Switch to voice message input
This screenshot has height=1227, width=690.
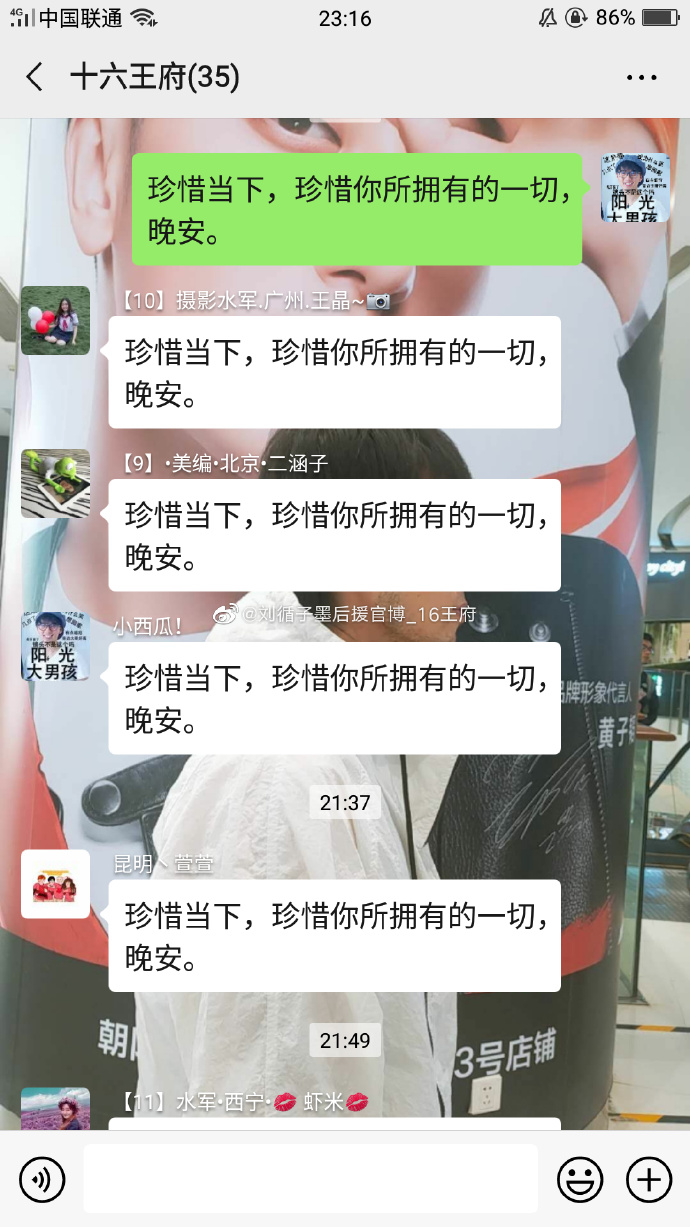point(42,1180)
